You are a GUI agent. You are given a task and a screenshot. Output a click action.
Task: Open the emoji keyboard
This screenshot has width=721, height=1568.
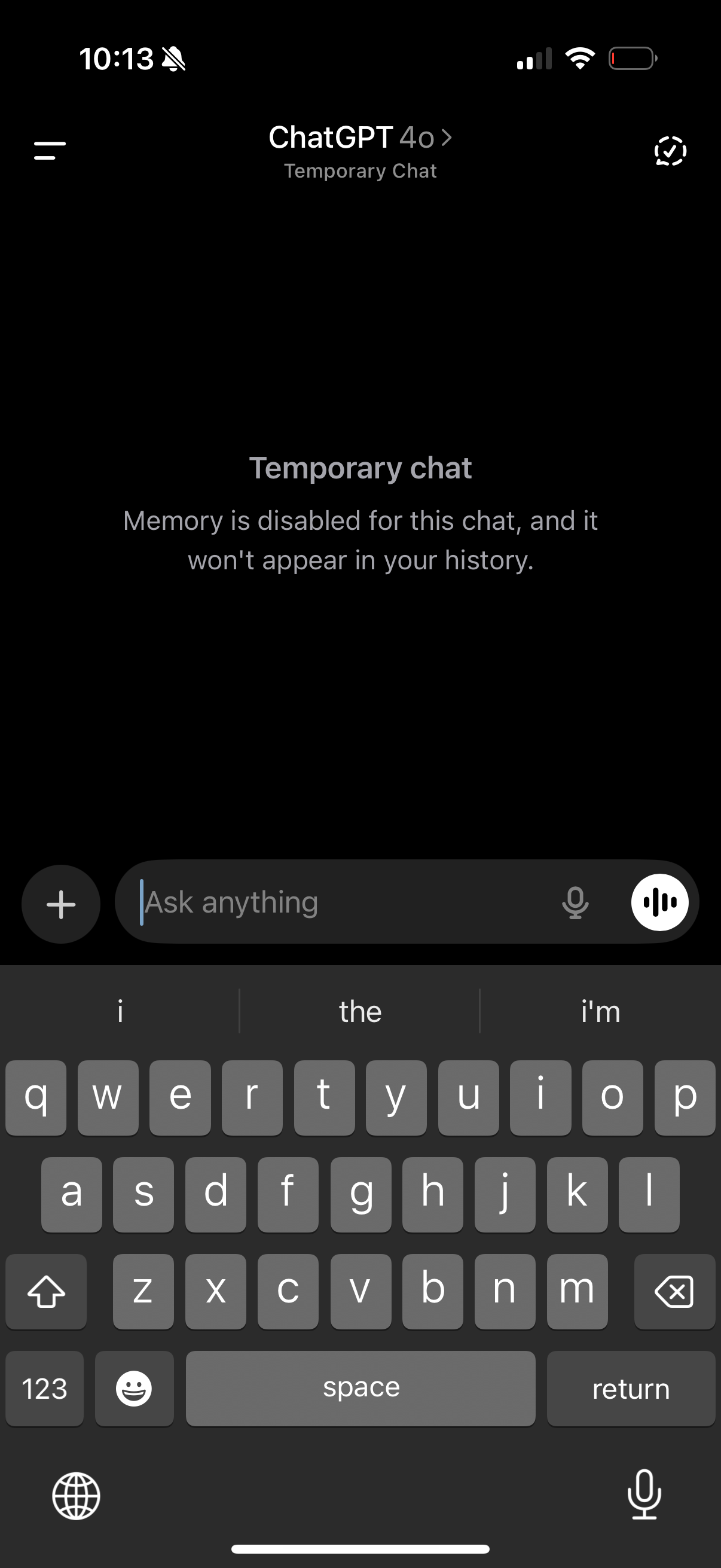[134, 1389]
